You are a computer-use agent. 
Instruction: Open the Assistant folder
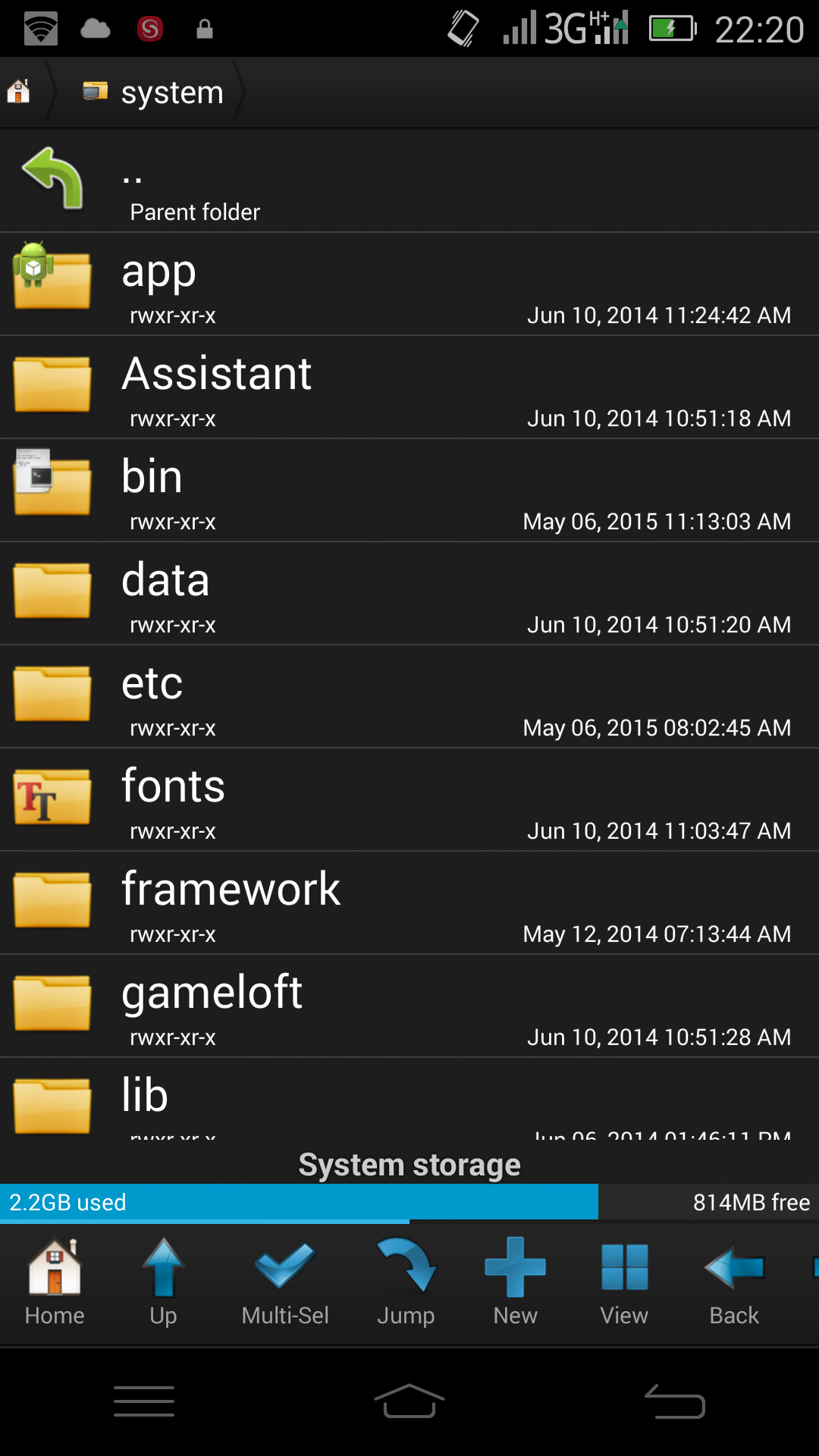click(409, 388)
